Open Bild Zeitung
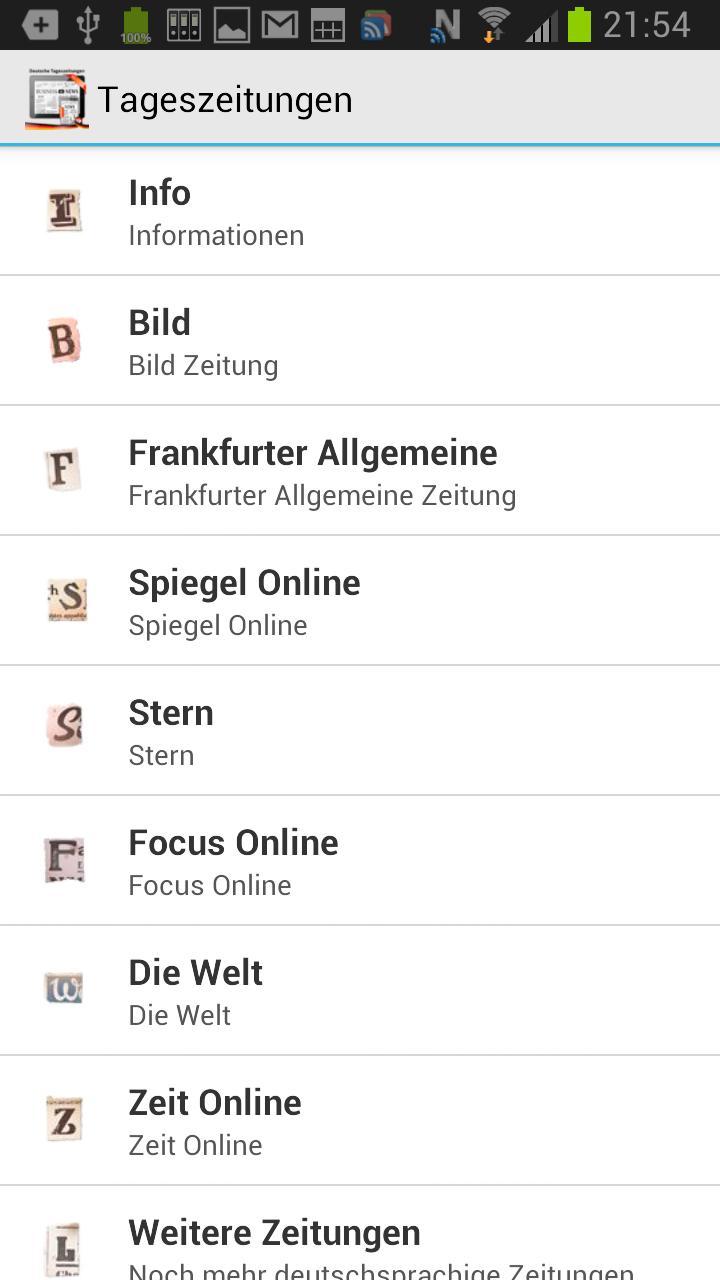 (360, 342)
